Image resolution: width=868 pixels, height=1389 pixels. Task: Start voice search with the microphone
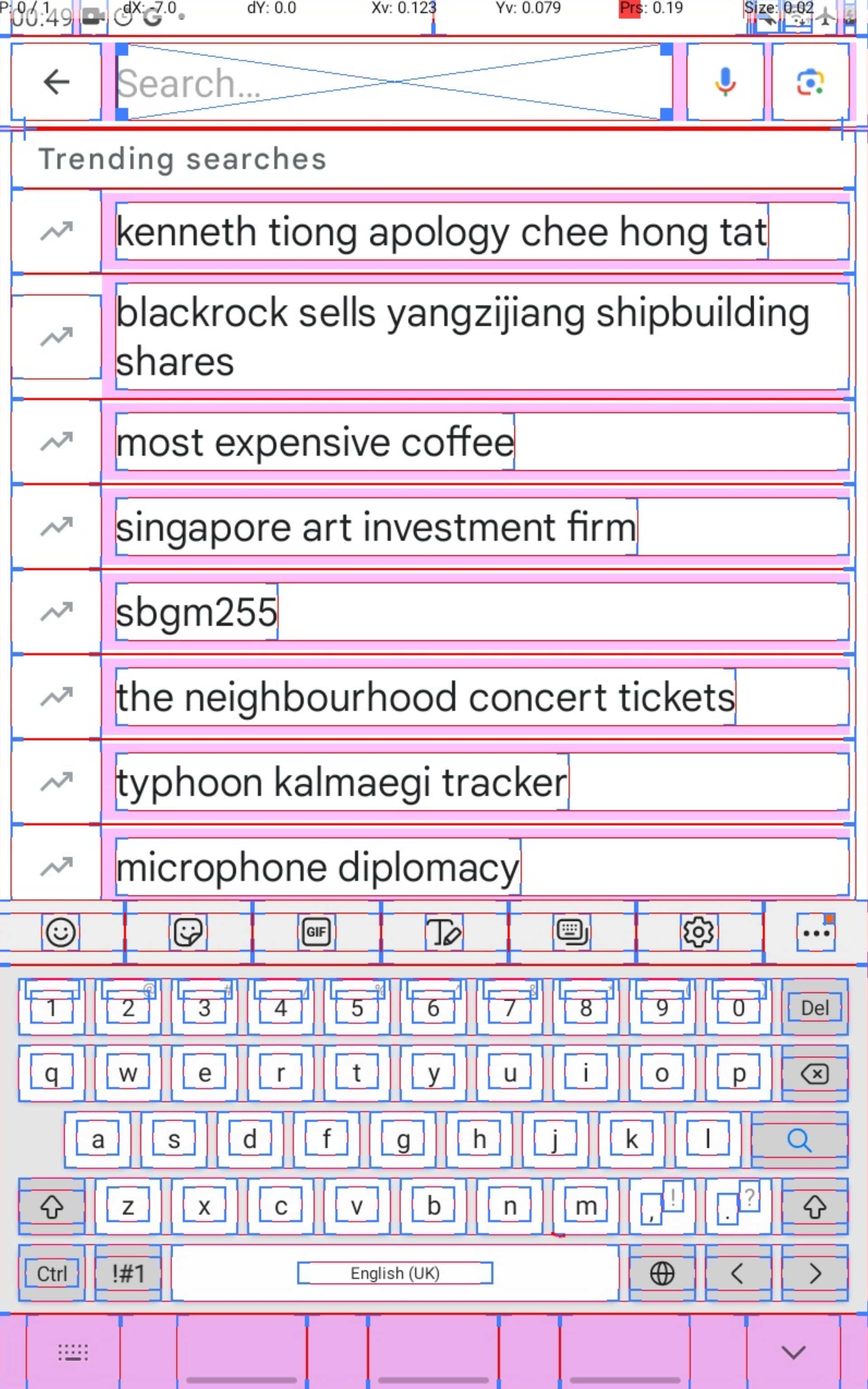725,82
